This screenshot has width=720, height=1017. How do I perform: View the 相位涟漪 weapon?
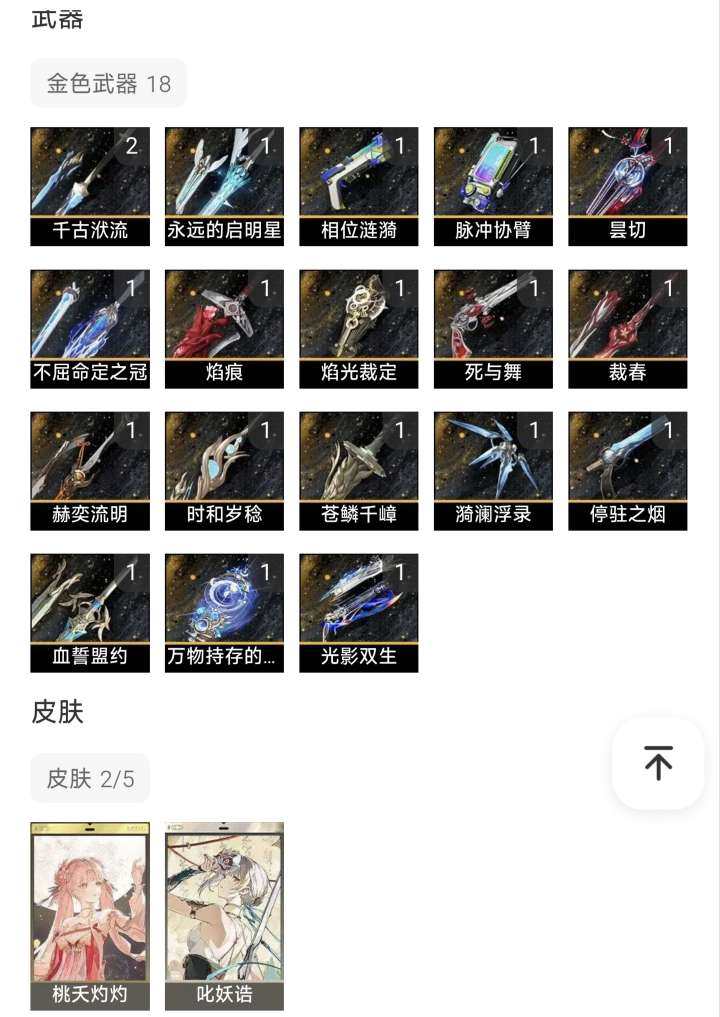click(359, 186)
